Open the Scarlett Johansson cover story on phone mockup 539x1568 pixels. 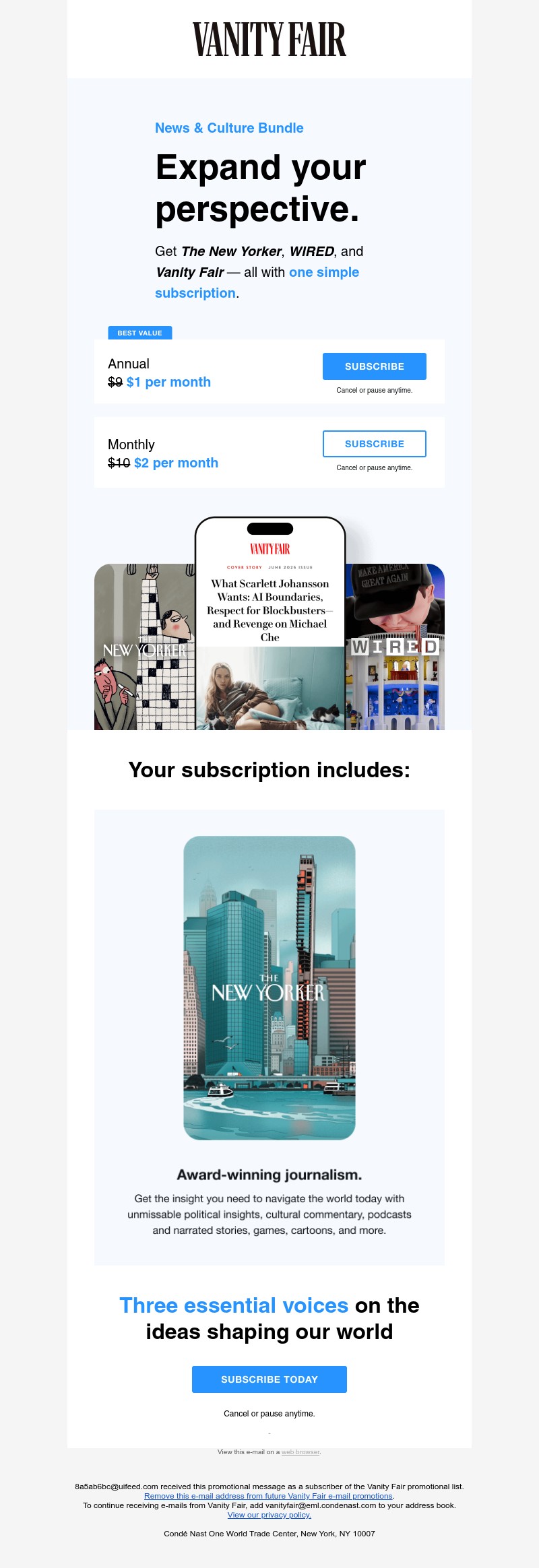pyautogui.click(x=269, y=610)
